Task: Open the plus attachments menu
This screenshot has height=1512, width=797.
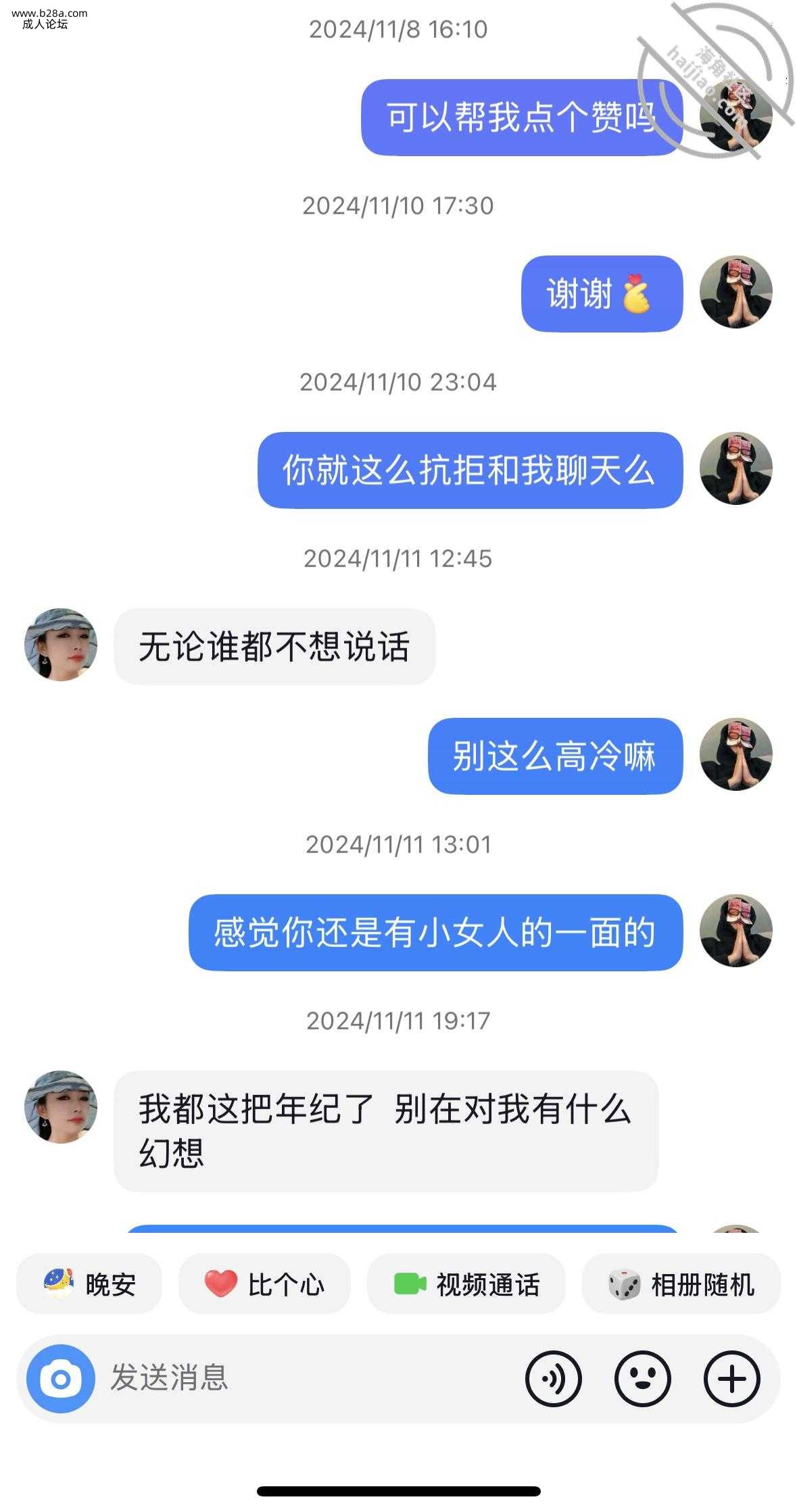Action: tap(731, 1379)
